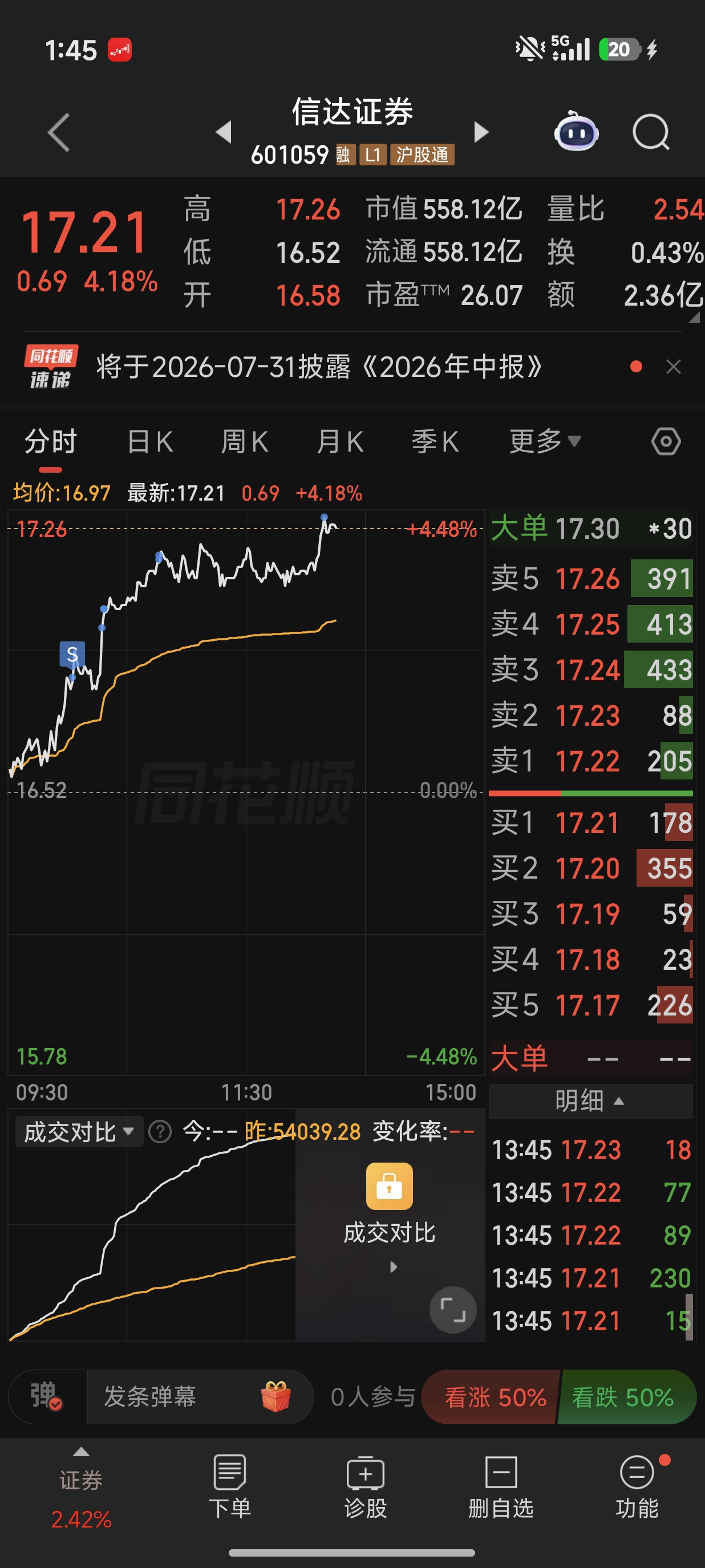Switch to the 月K chart tab
This screenshot has width=705, height=1568.
(341, 442)
